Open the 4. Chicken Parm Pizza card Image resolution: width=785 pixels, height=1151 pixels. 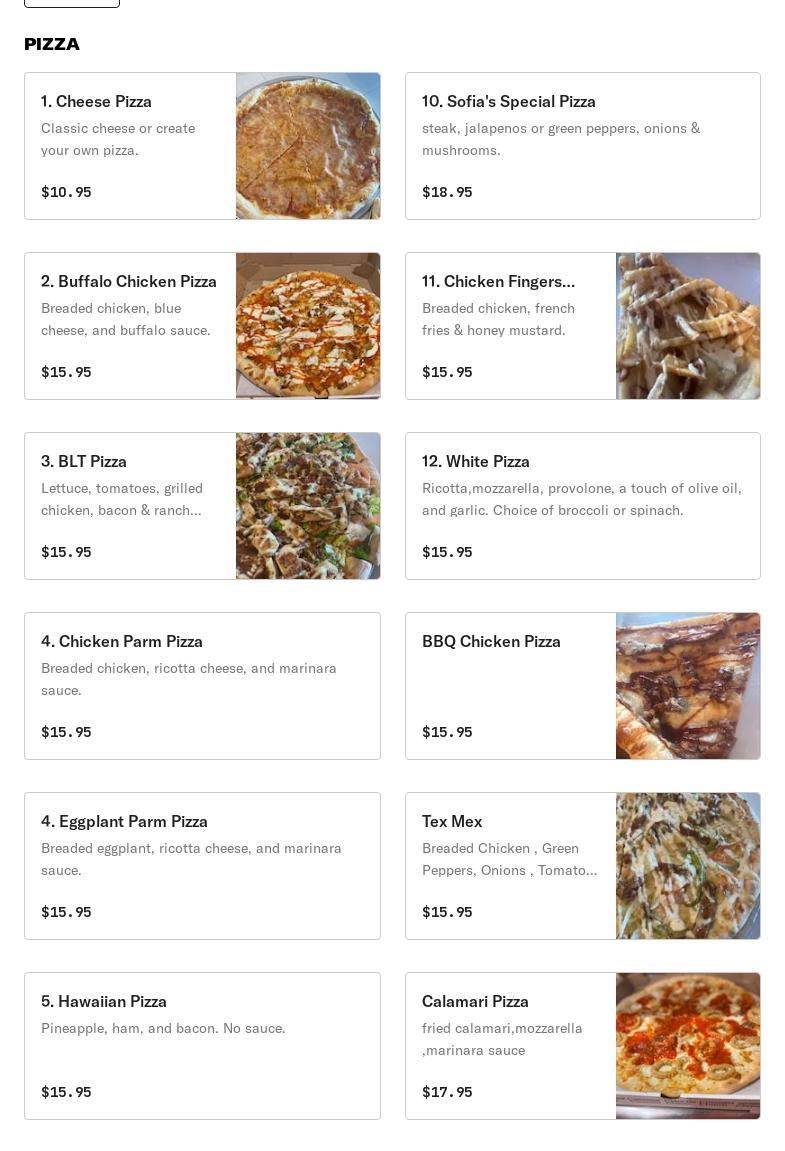pyautogui.click(x=202, y=686)
